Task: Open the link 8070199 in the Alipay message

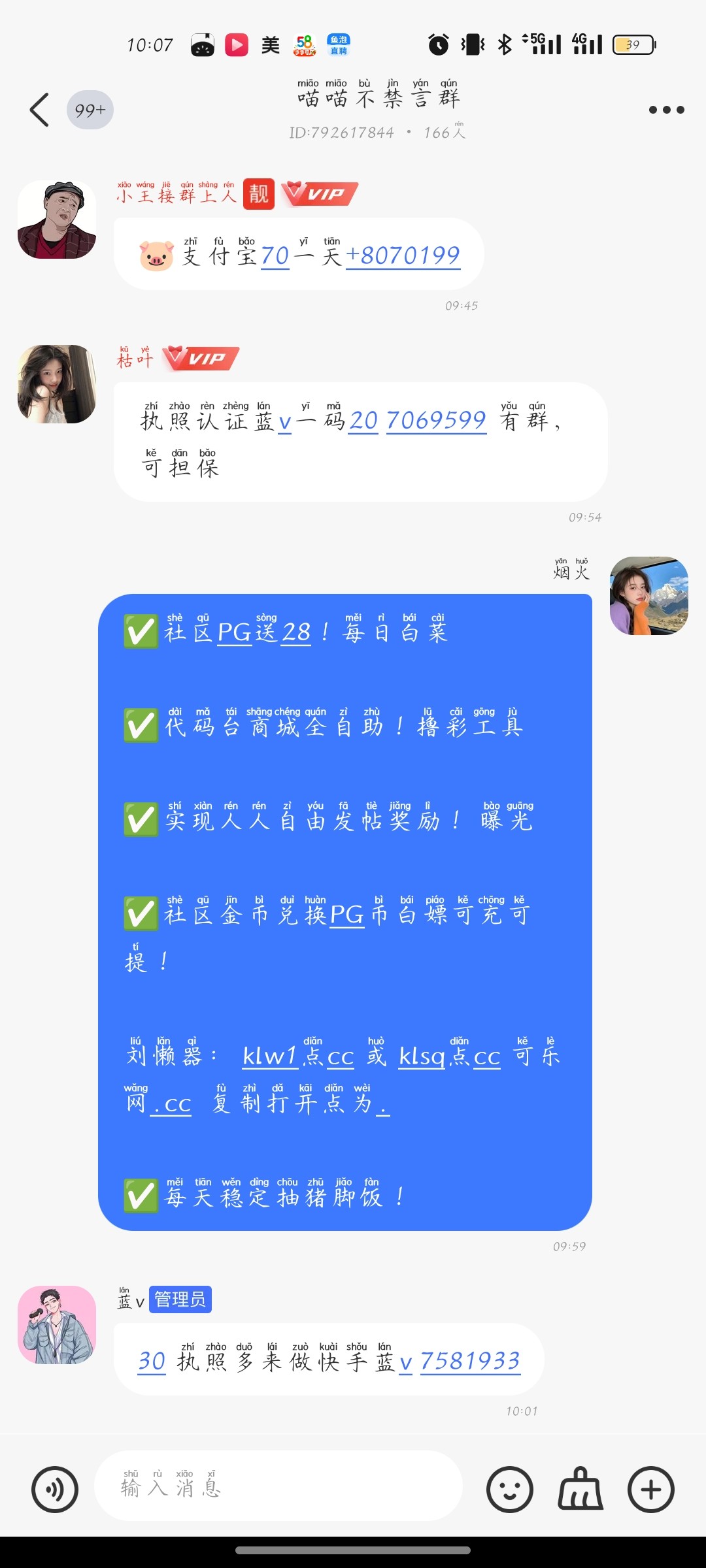Action: click(402, 255)
